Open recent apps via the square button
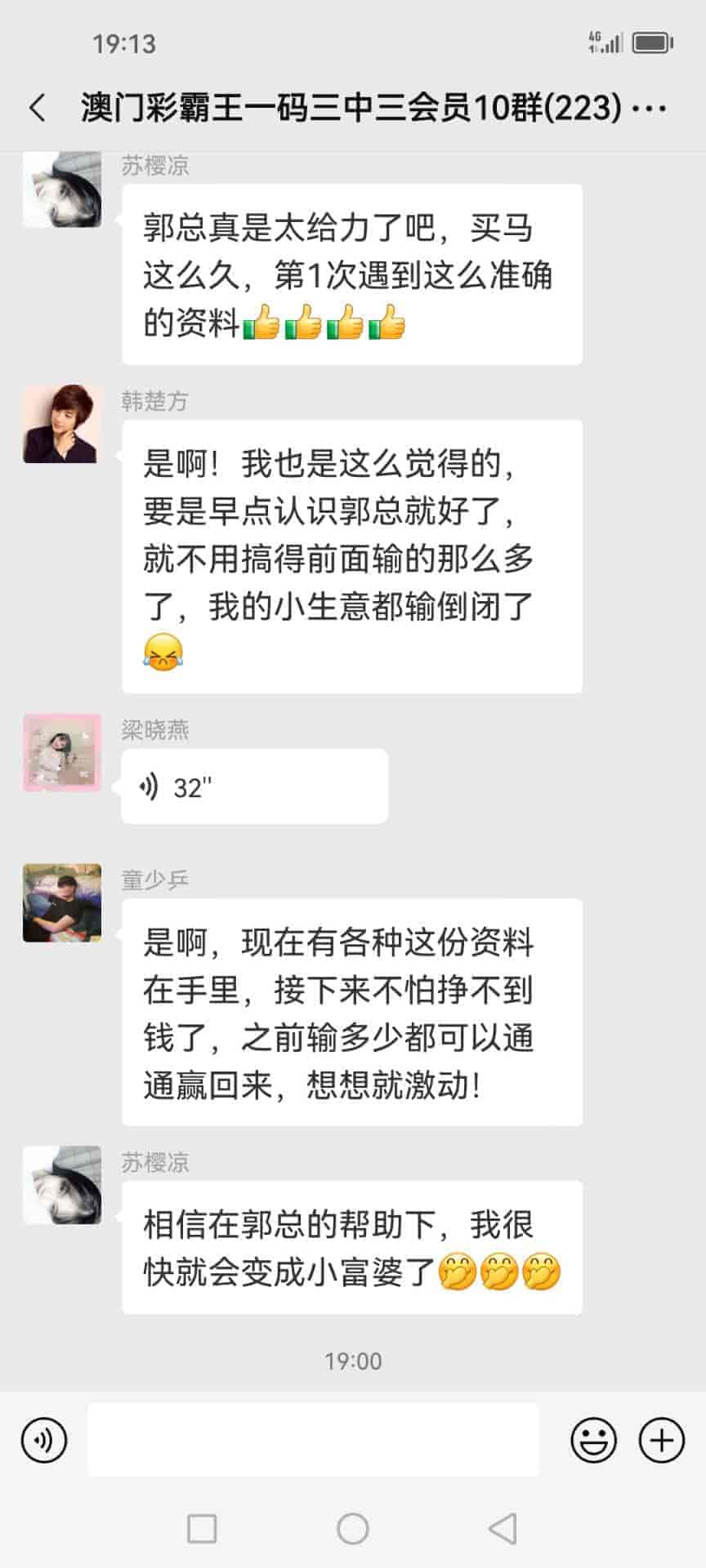This screenshot has width=706, height=1568. tap(202, 1528)
